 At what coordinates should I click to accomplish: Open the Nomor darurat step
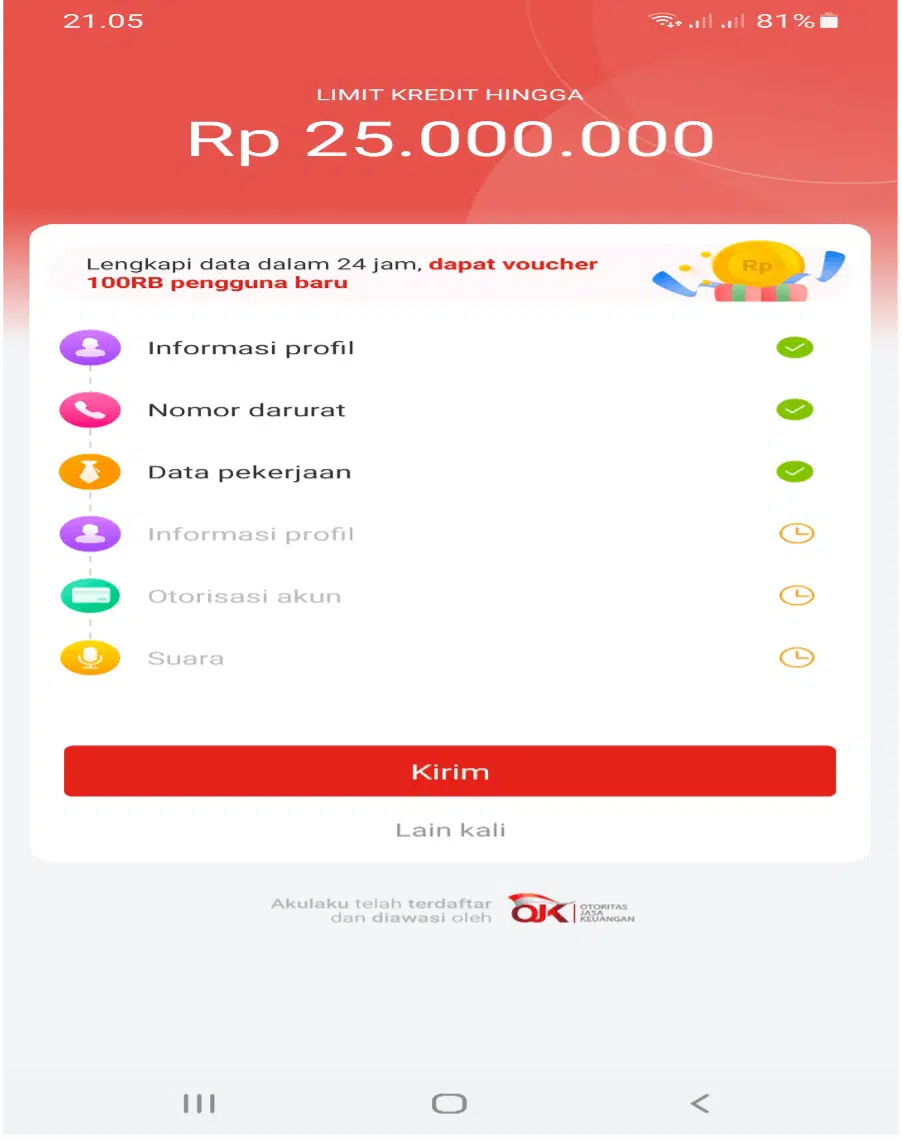247,410
